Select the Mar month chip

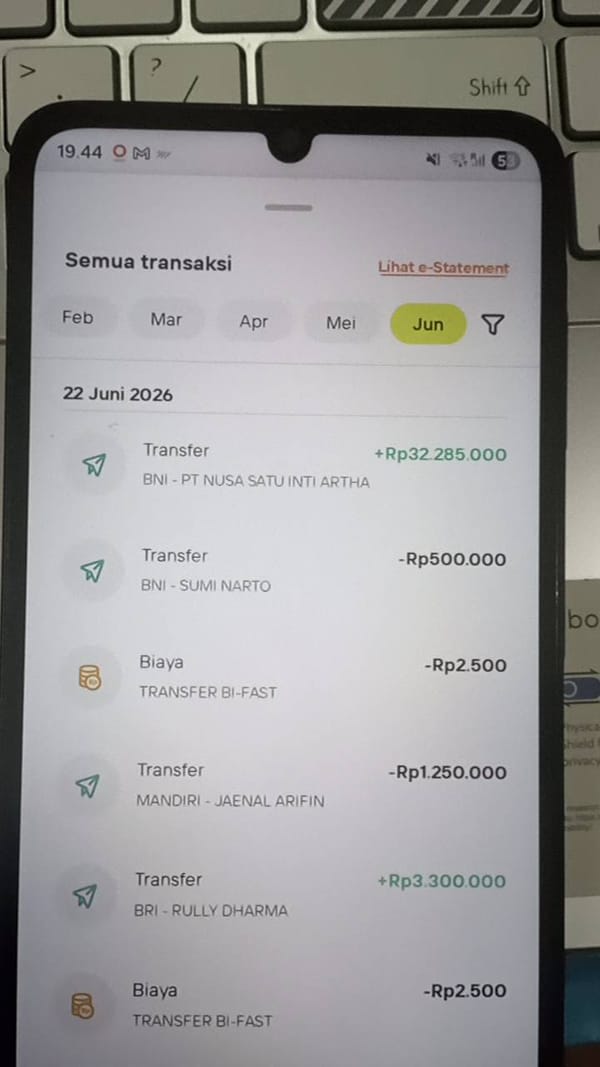[166, 319]
